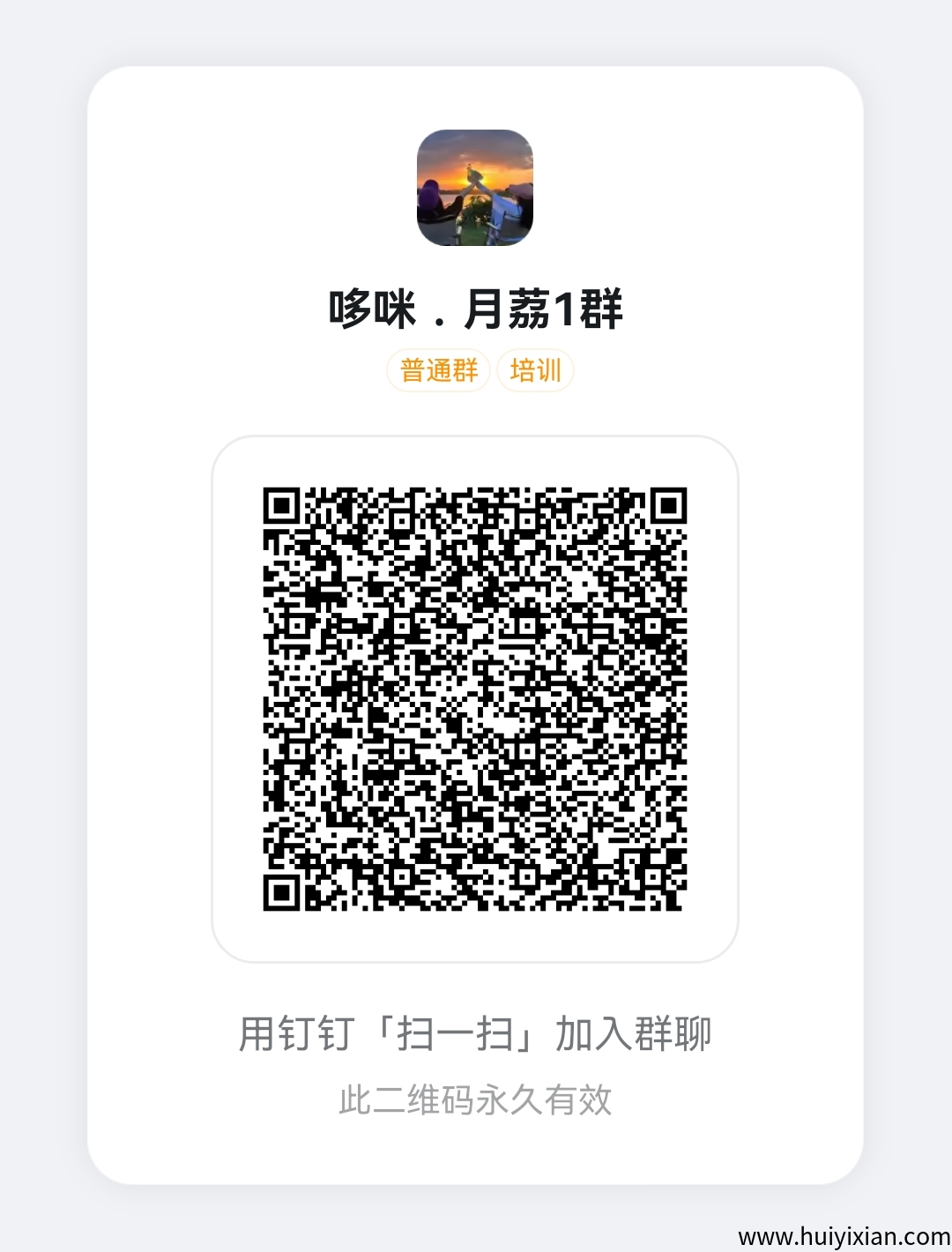Viewport: 952px width, 1252px height.
Task: Select the rounded avatar thumbnail above group name
Action: (x=476, y=189)
